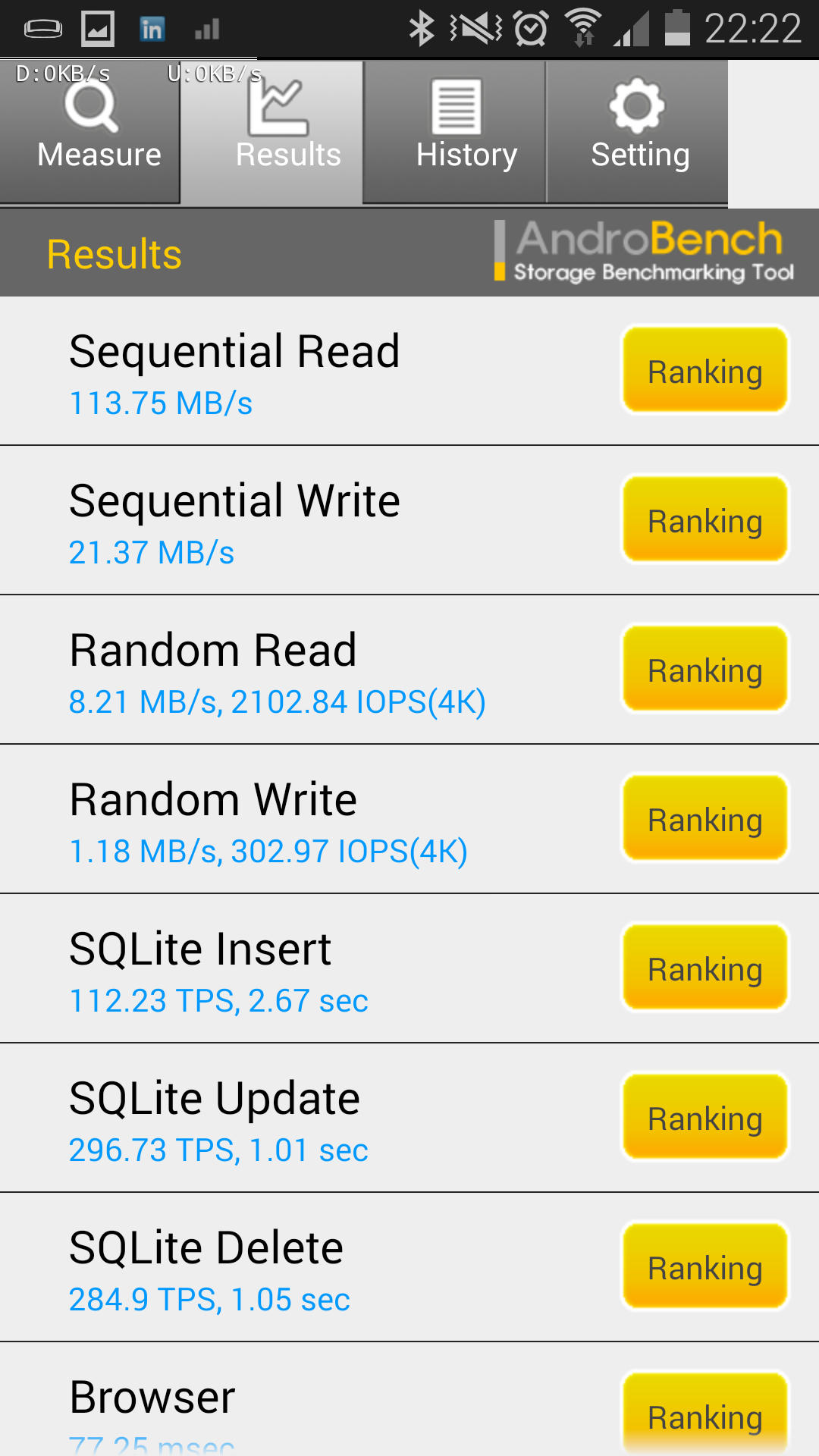Screen dimensions: 819x1456
Task: View the Browser ranking
Action: 705,1414
